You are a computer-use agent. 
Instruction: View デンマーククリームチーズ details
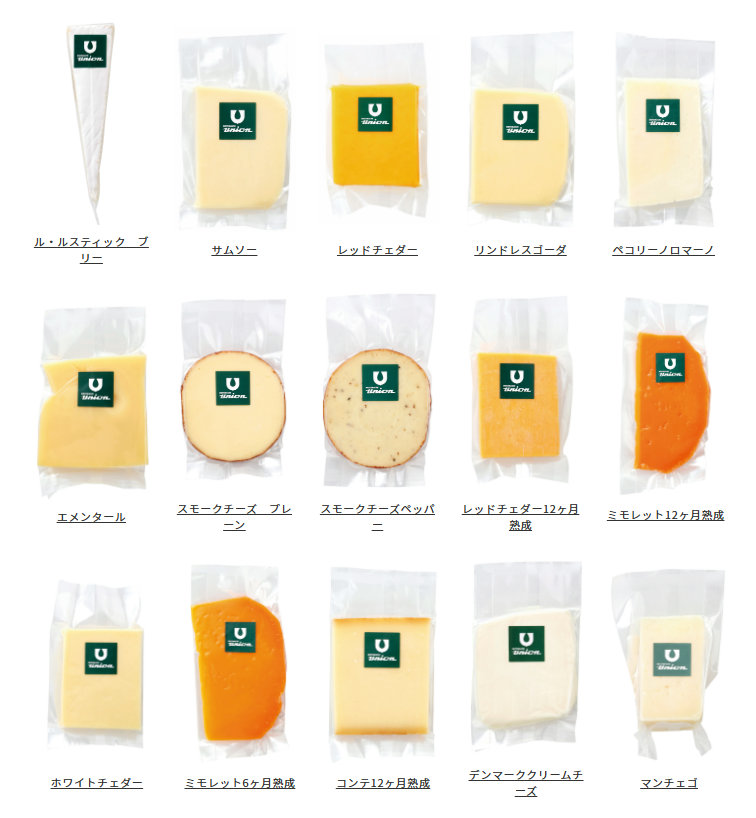point(526,775)
